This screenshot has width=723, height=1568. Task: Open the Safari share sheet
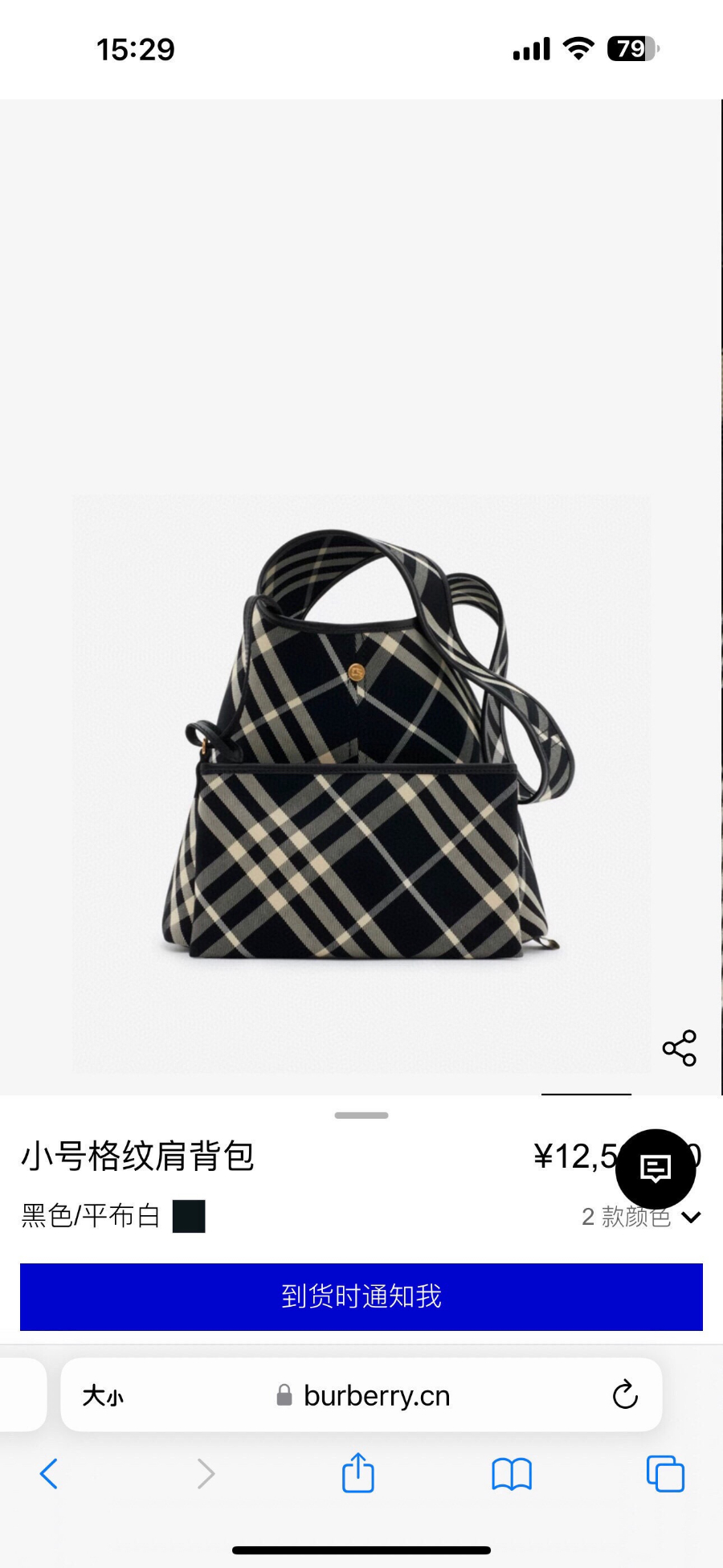[x=357, y=1473]
